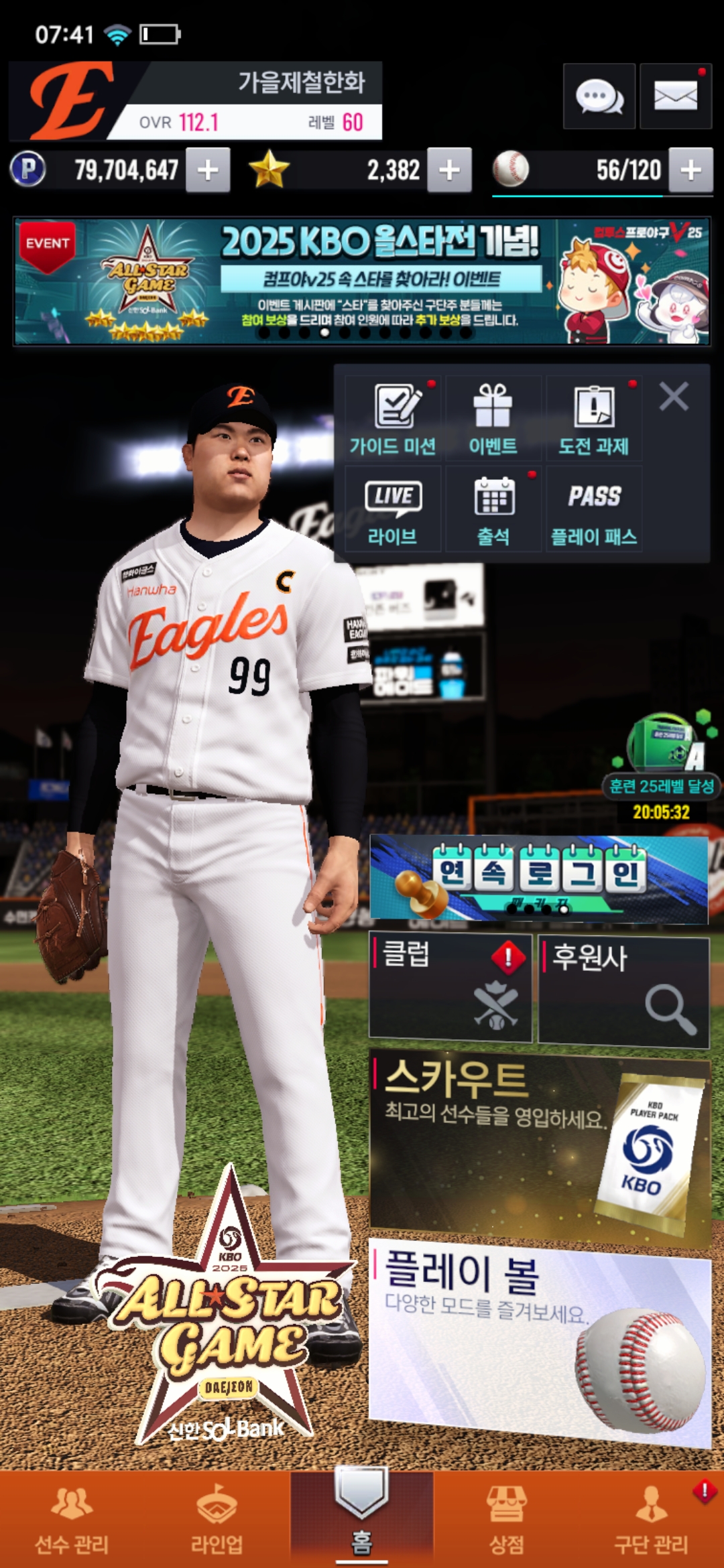
Task: Close the quick menu panel
Action: pos(674,397)
